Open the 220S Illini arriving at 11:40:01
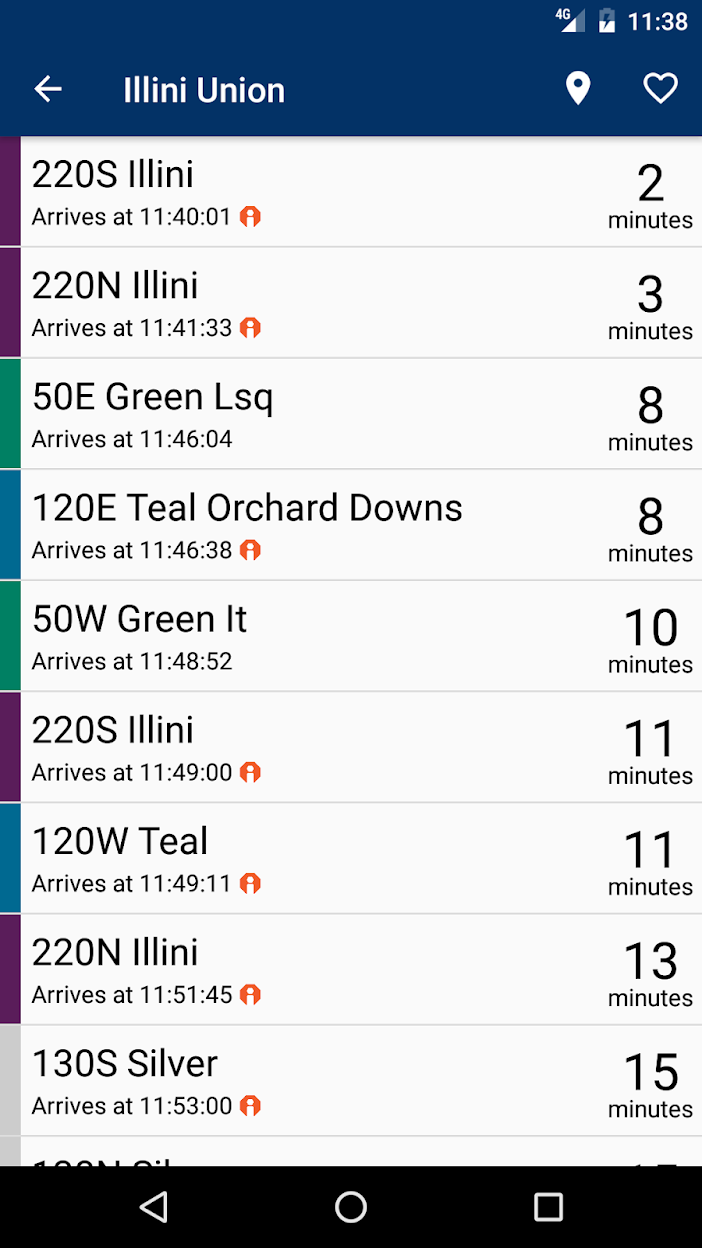702x1248 pixels. (350, 192)
